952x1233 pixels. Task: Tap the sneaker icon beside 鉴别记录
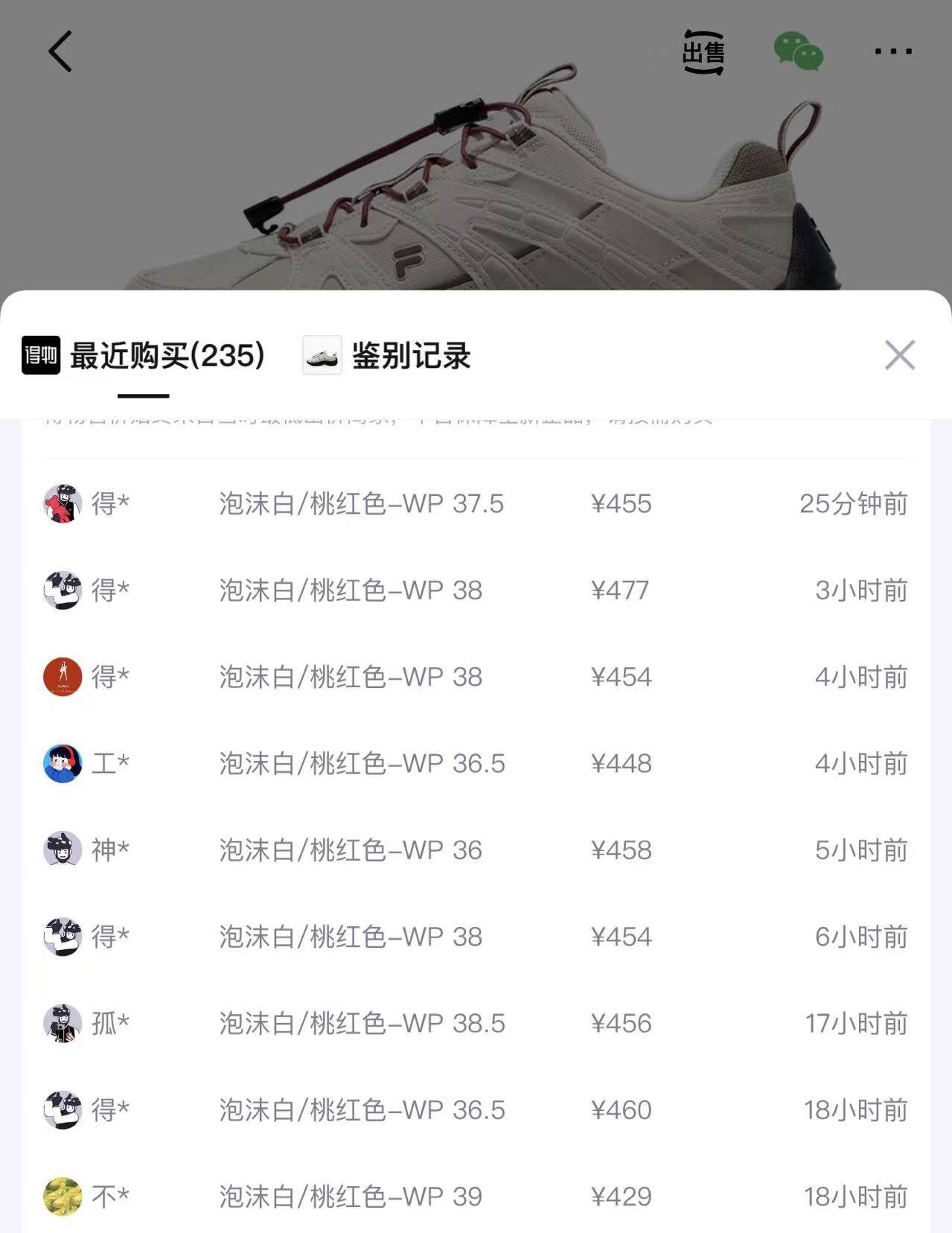pyautogui.click(x=322, y=355)
